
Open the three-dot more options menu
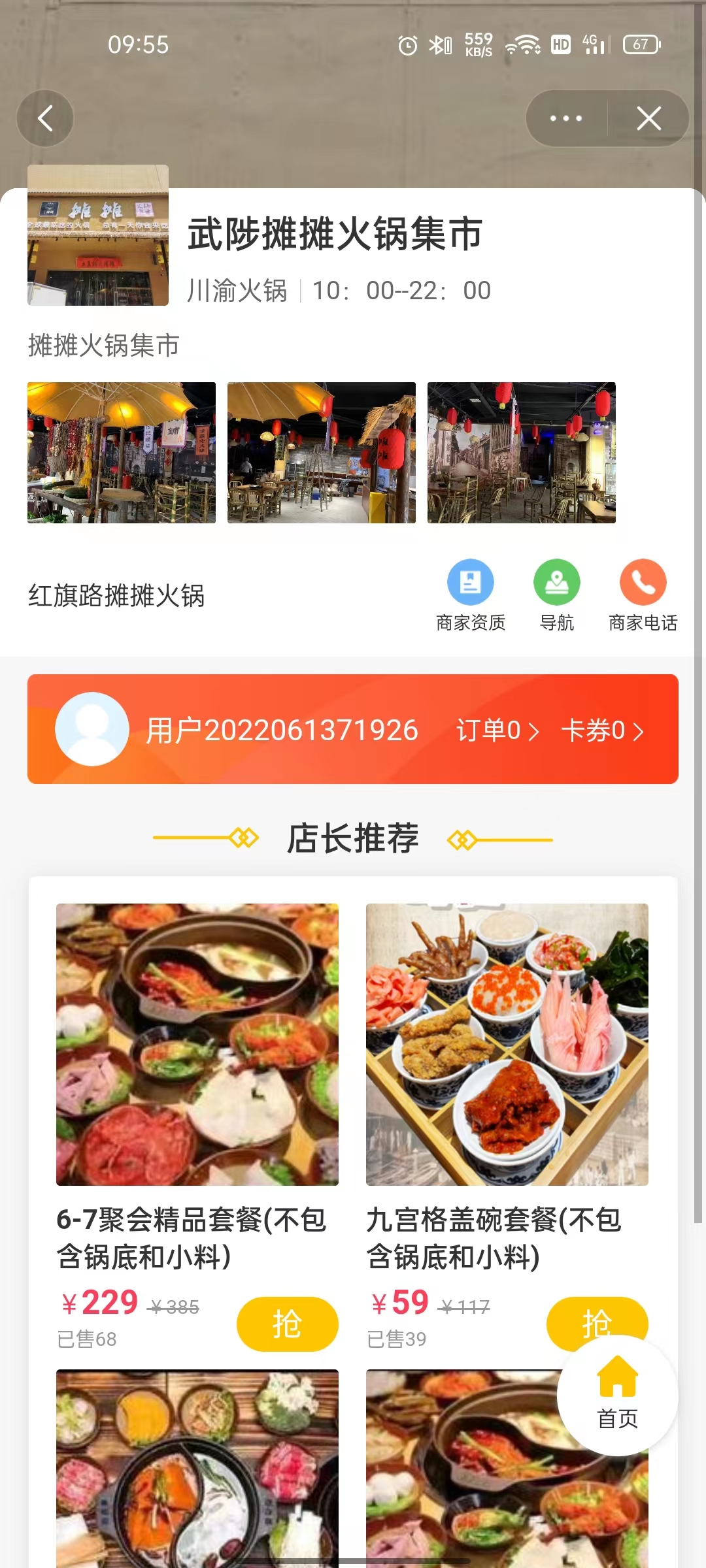point(565,118)
